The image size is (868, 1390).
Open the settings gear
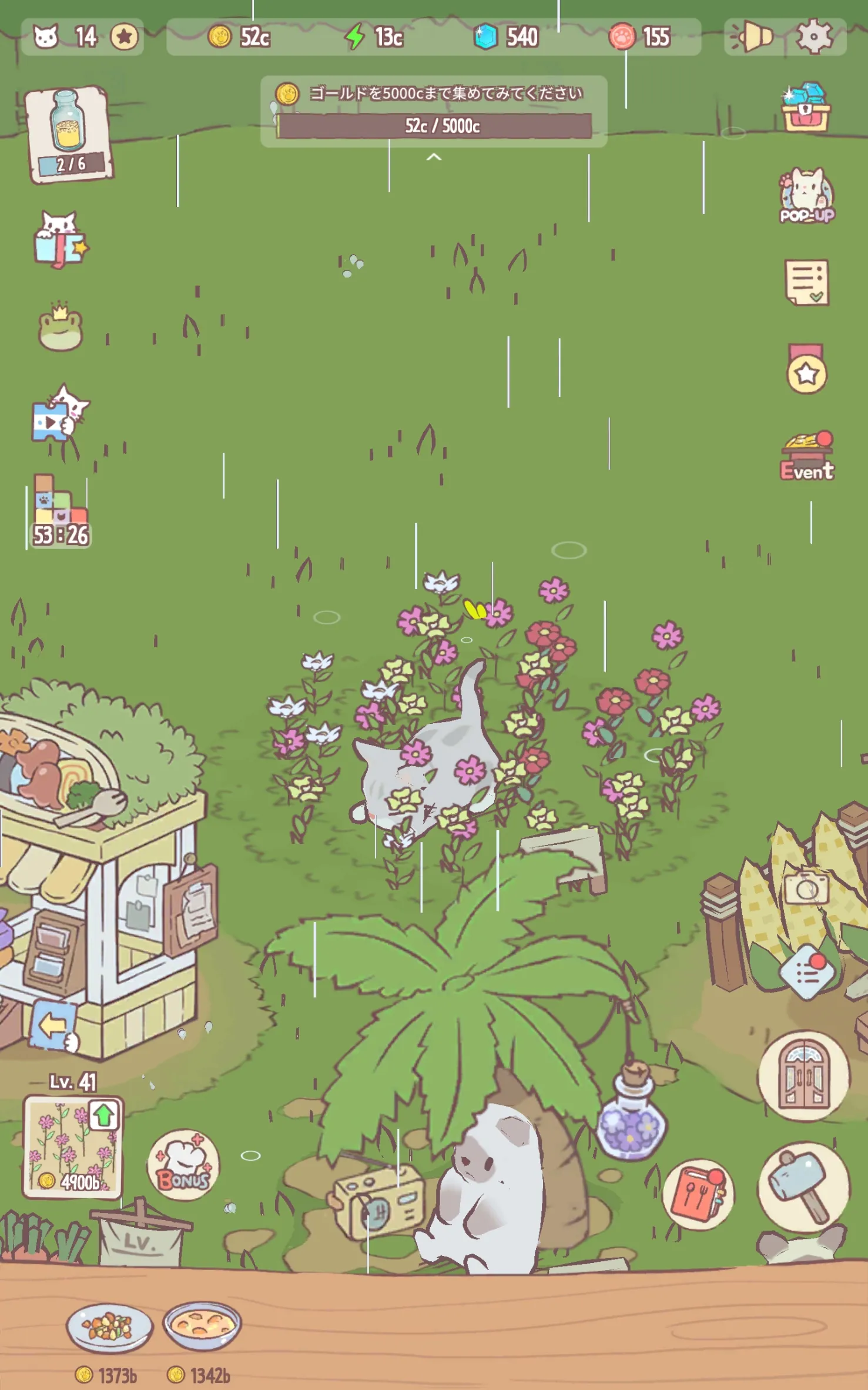pyautogui.click(x=813, y=36)
